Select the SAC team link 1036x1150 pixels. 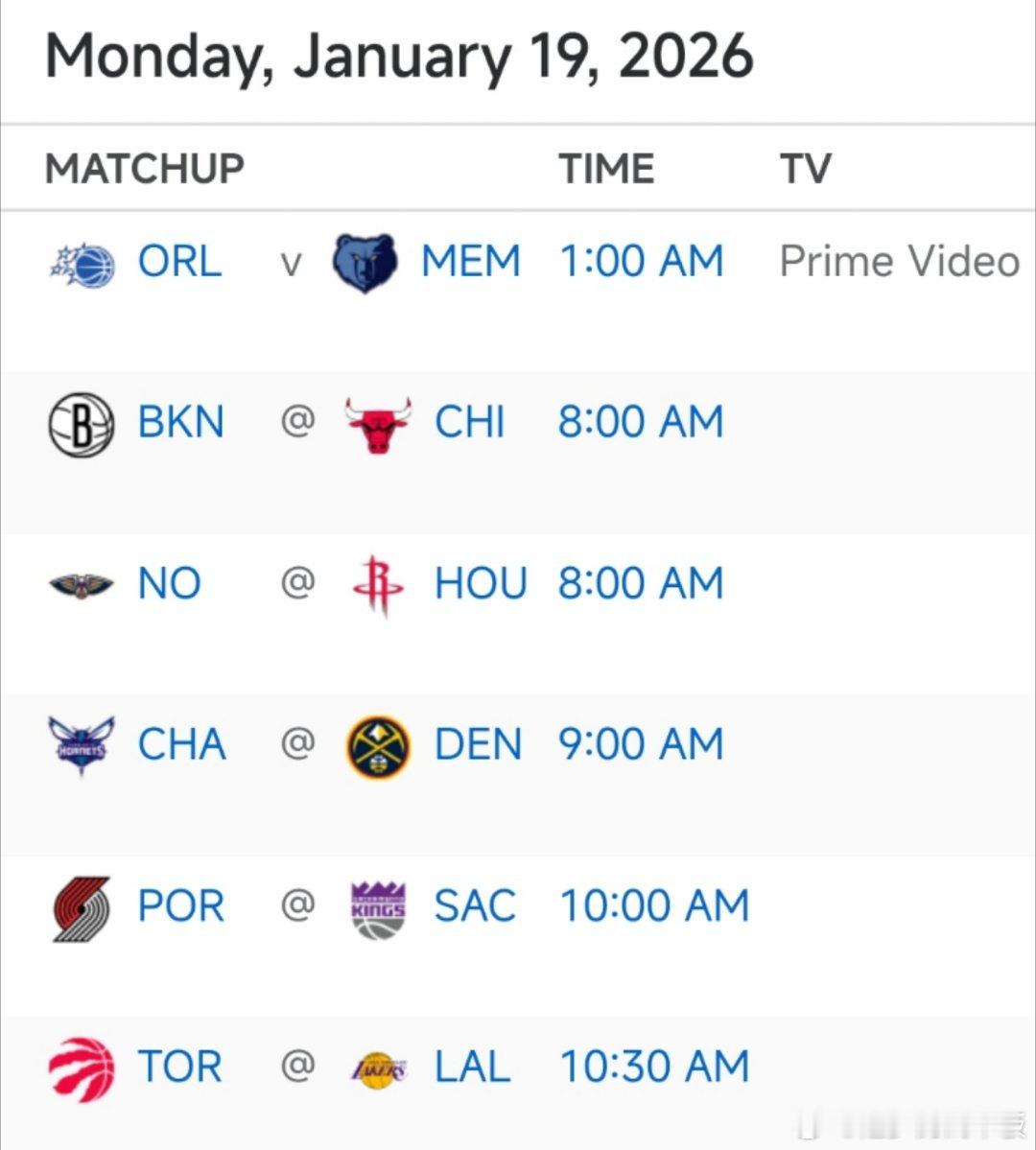click(475, 906)
